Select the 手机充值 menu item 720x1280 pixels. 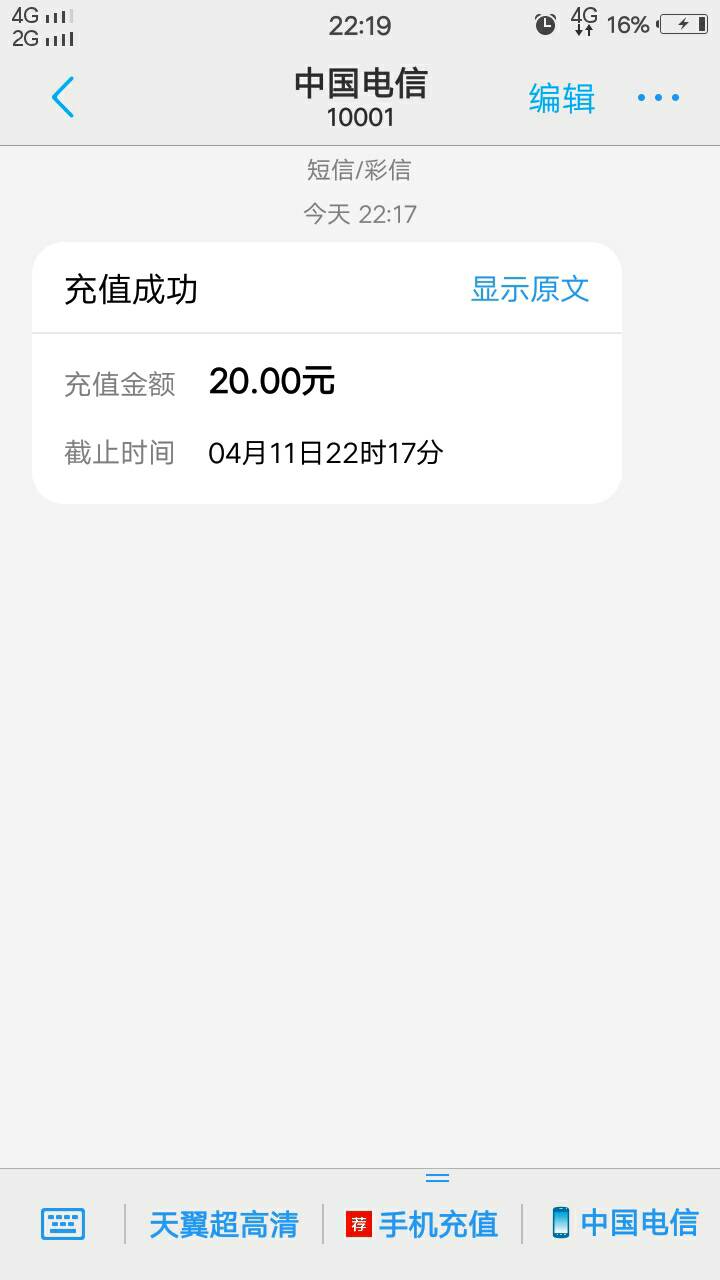[x=422, y=1224]
